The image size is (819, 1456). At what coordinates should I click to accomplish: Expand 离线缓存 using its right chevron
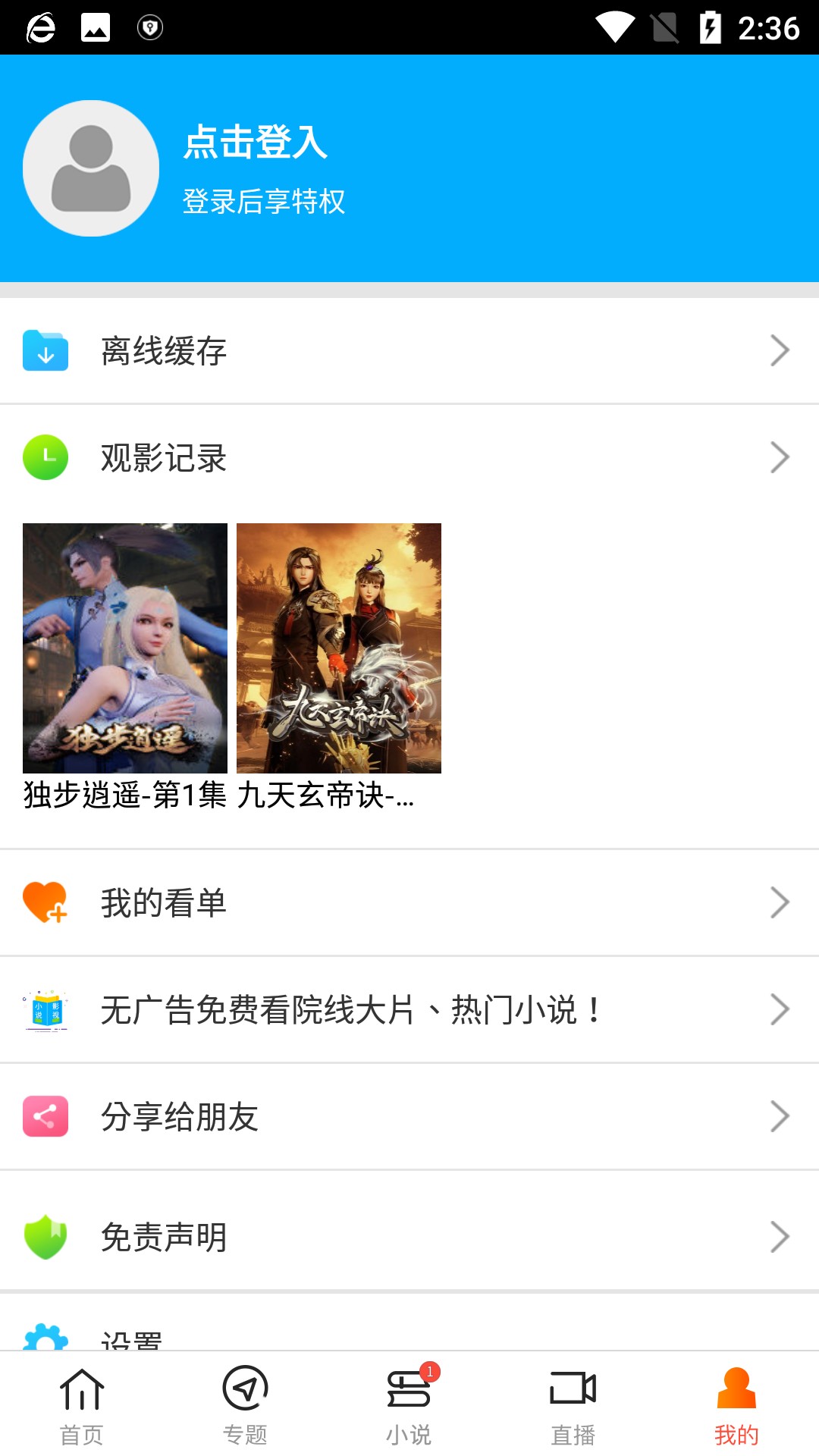coord(780,350)
